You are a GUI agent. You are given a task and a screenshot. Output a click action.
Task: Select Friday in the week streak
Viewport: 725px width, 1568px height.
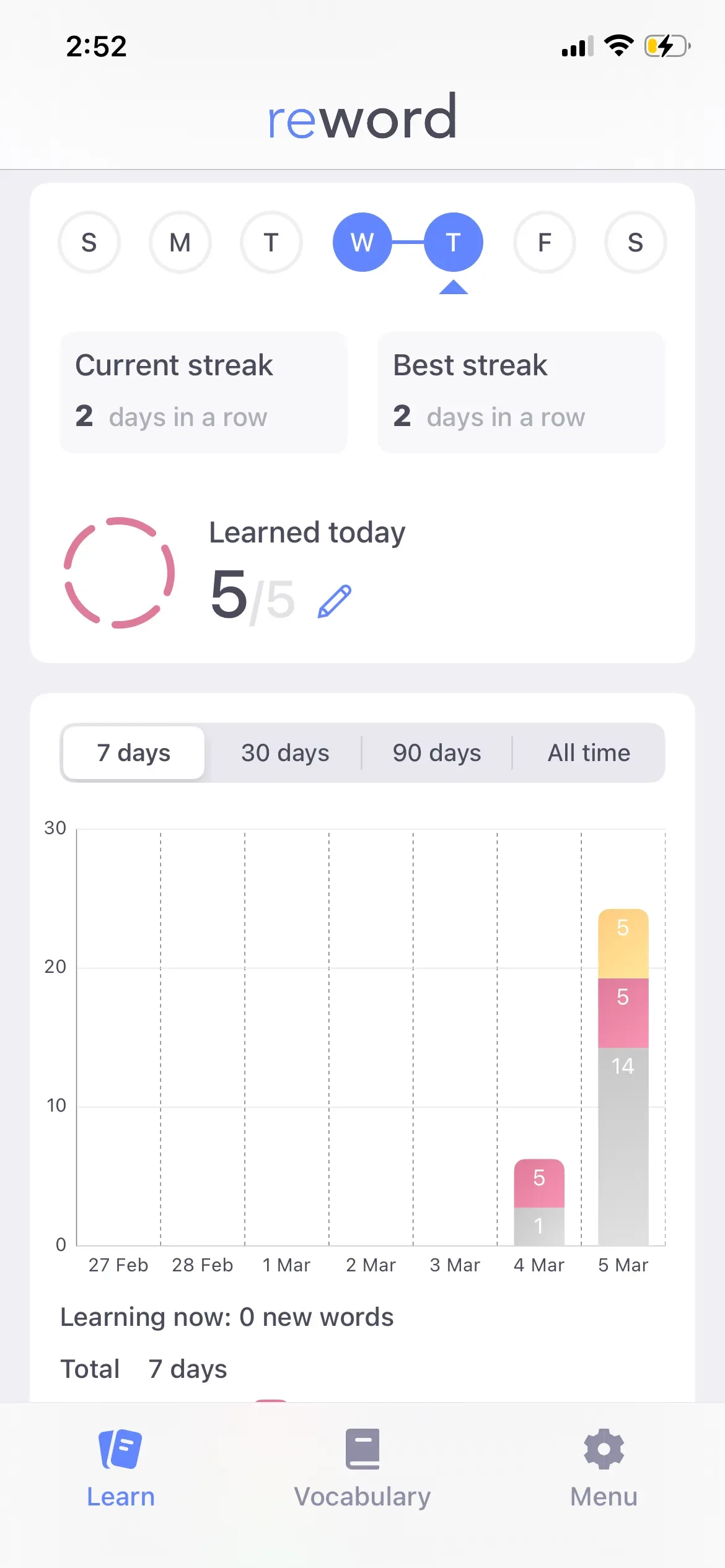pos(544,242)
